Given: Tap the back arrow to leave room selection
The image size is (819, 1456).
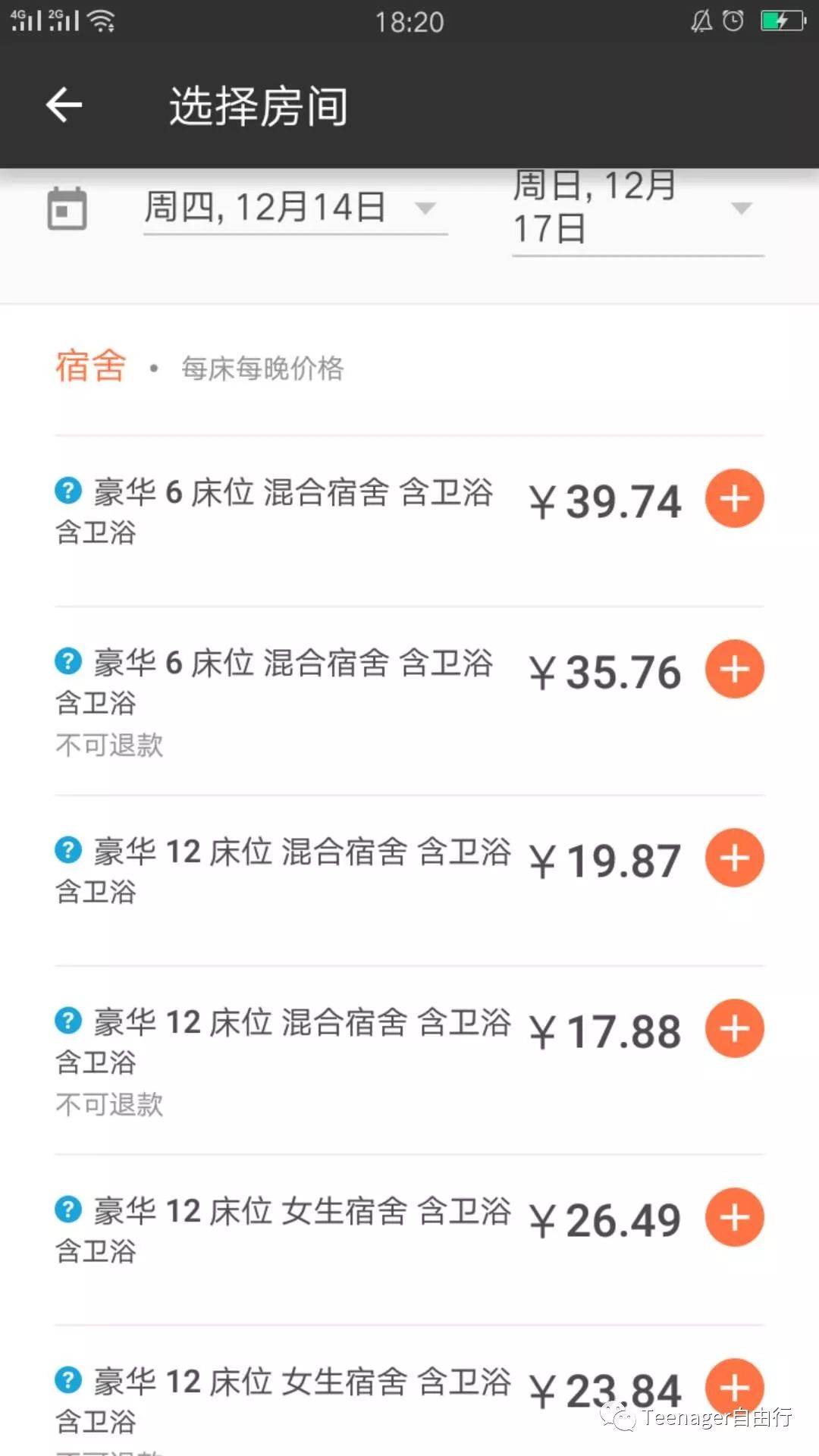Looking at the screenshot, I should tap(64, 105).
